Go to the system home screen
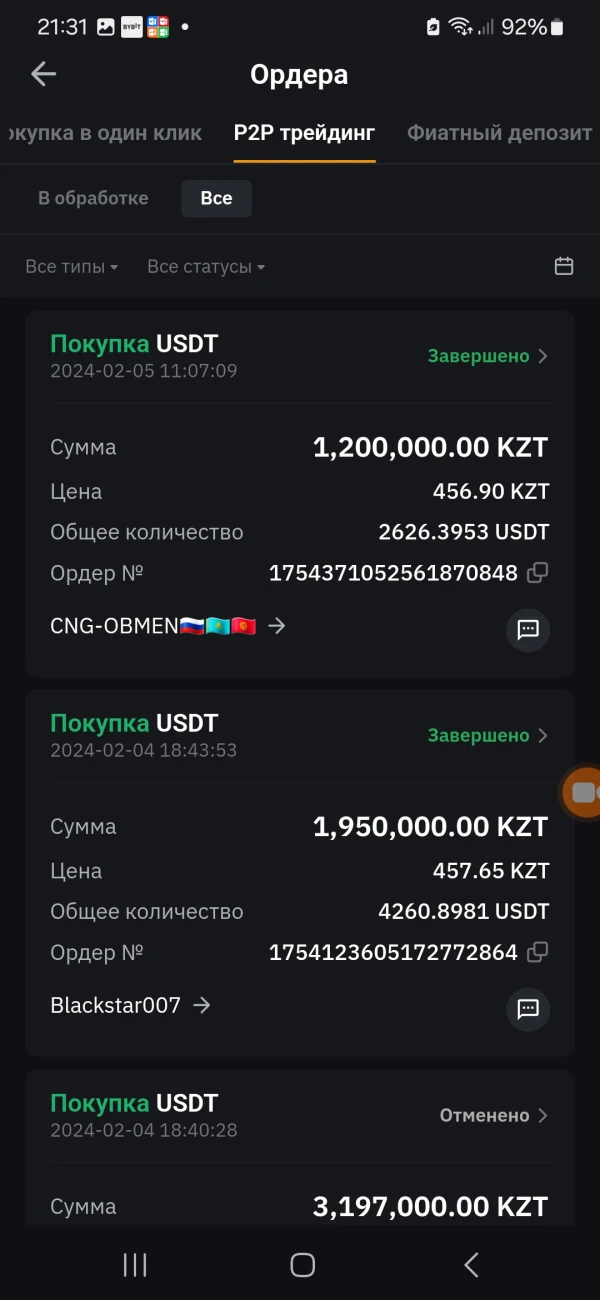Image resolution: width=600 pixels, height=1300 pixels. pos(302,1265)
